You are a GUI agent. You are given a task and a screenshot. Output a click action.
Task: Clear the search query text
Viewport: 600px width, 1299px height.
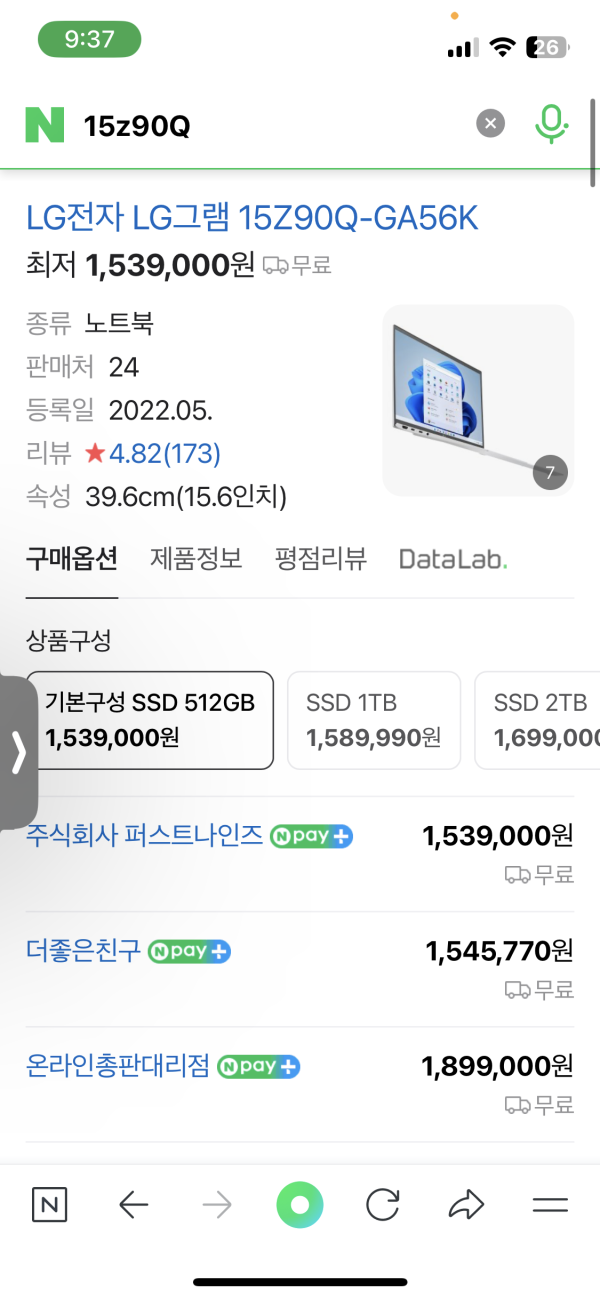coord(490,124)
